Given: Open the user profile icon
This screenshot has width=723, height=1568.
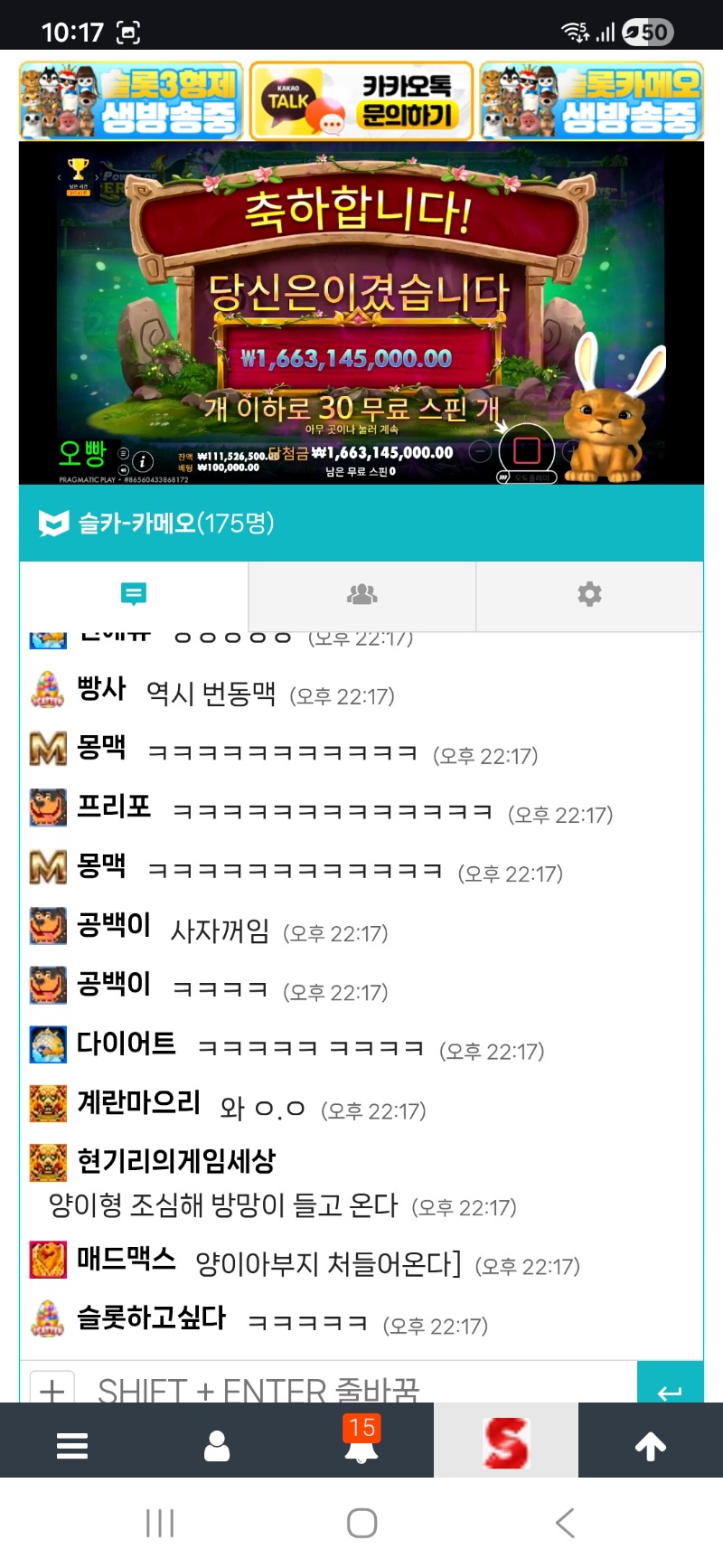Looking at the screenshot, I should (x=217, y=1446).
